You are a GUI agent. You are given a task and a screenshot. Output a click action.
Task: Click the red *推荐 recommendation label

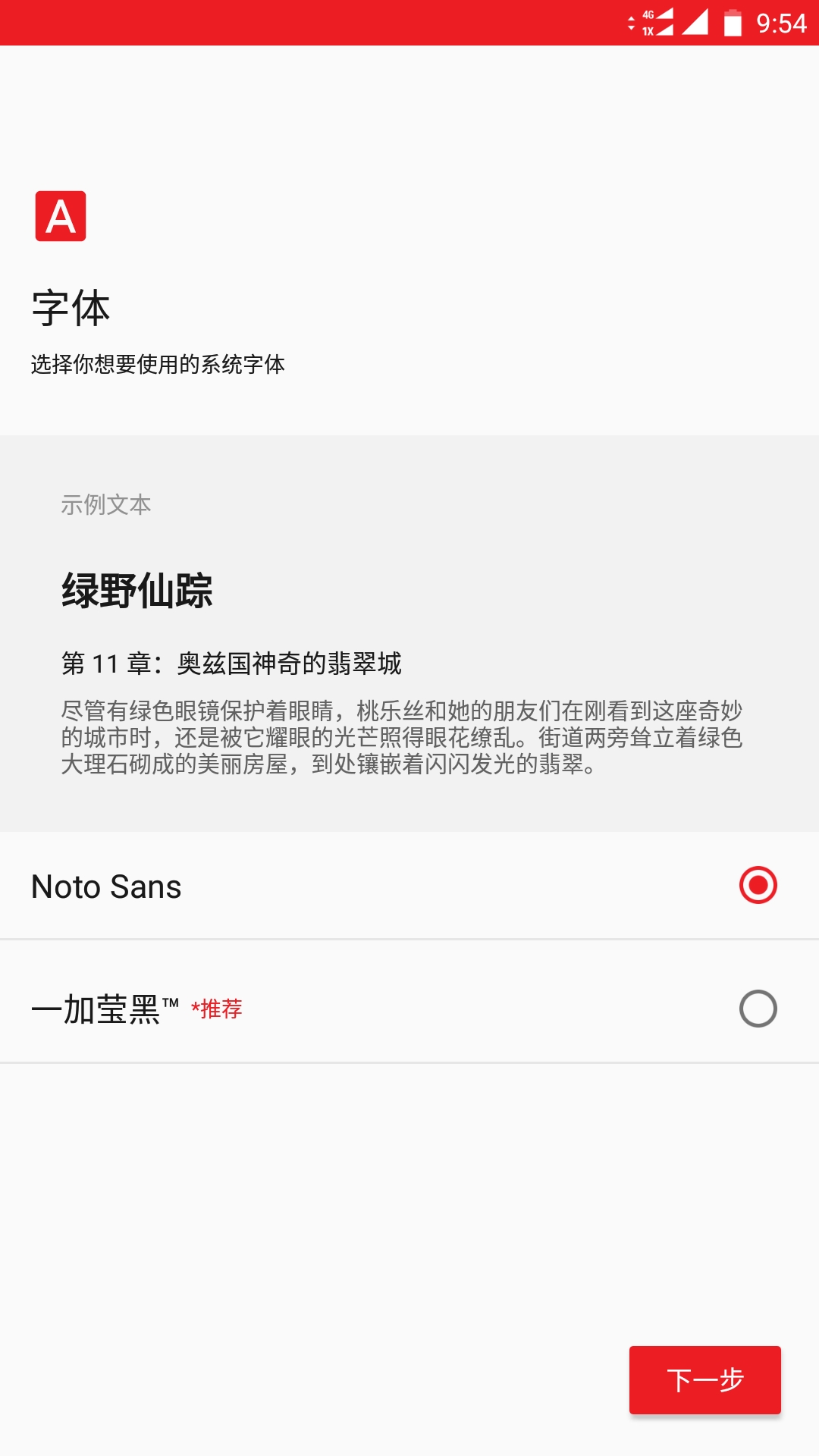tap(217, 1009)
